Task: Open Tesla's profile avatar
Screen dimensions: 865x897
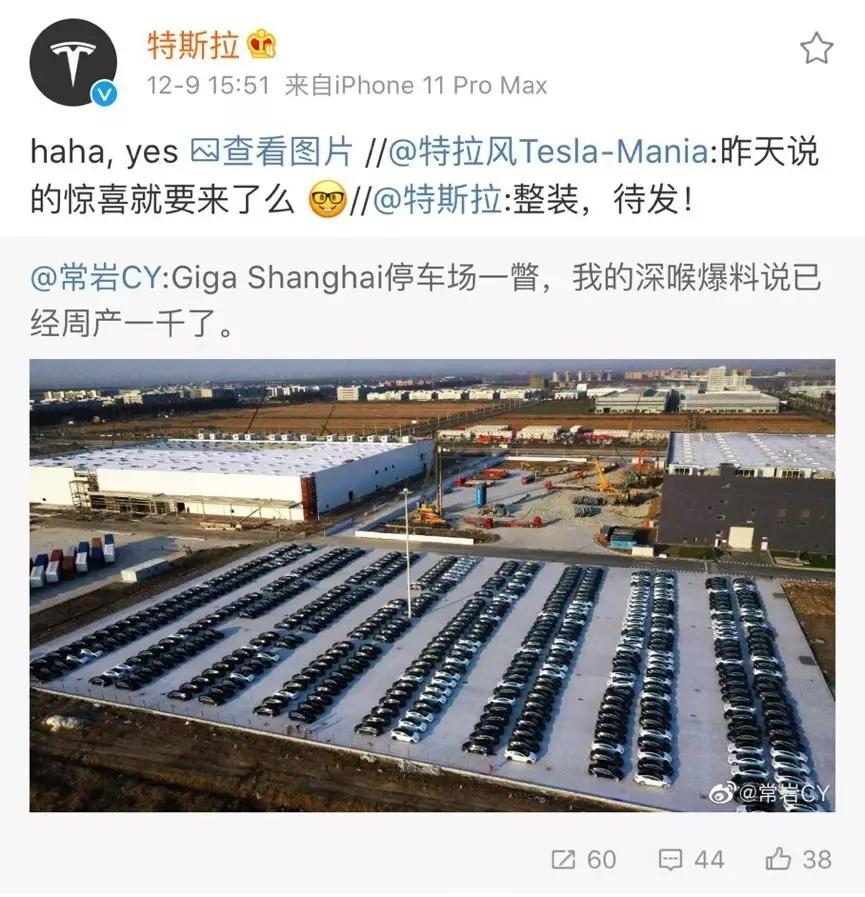Action: click(x=73, y=62)
